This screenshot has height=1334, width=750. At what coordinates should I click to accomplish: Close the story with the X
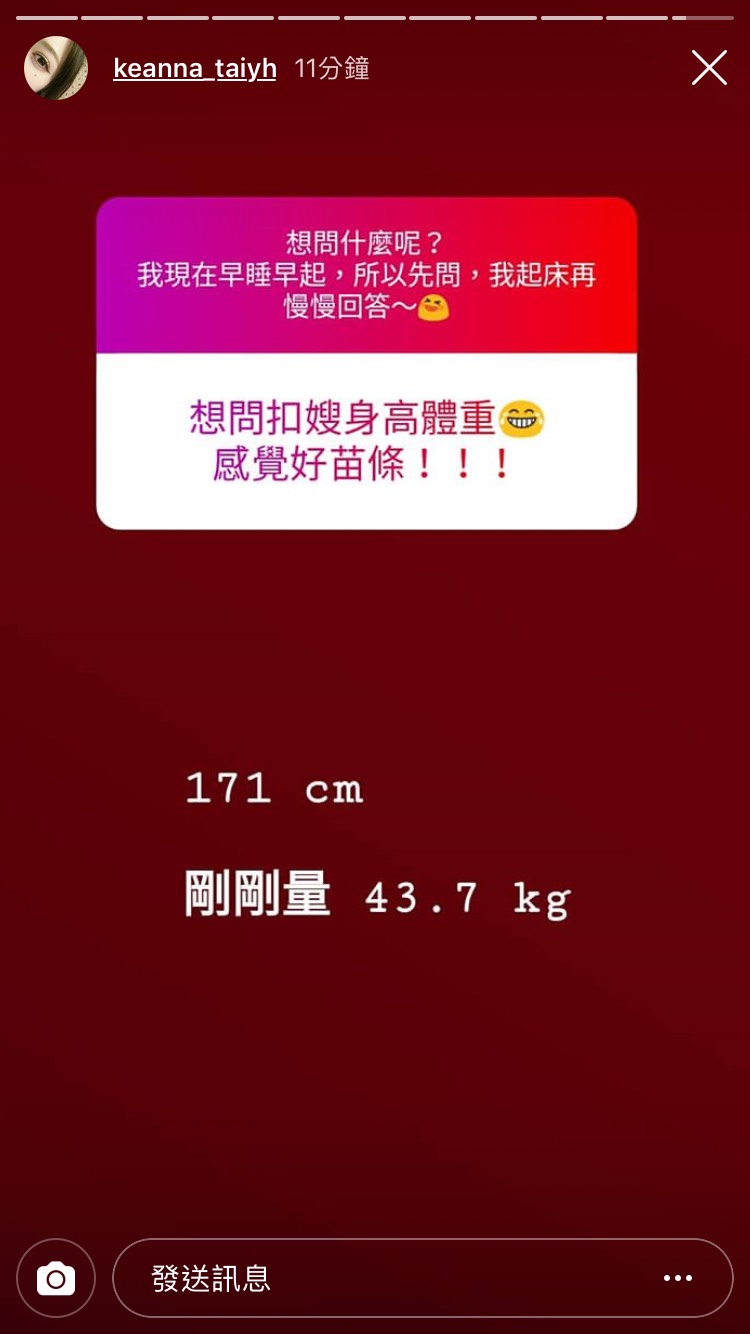[x=709, y=68]
